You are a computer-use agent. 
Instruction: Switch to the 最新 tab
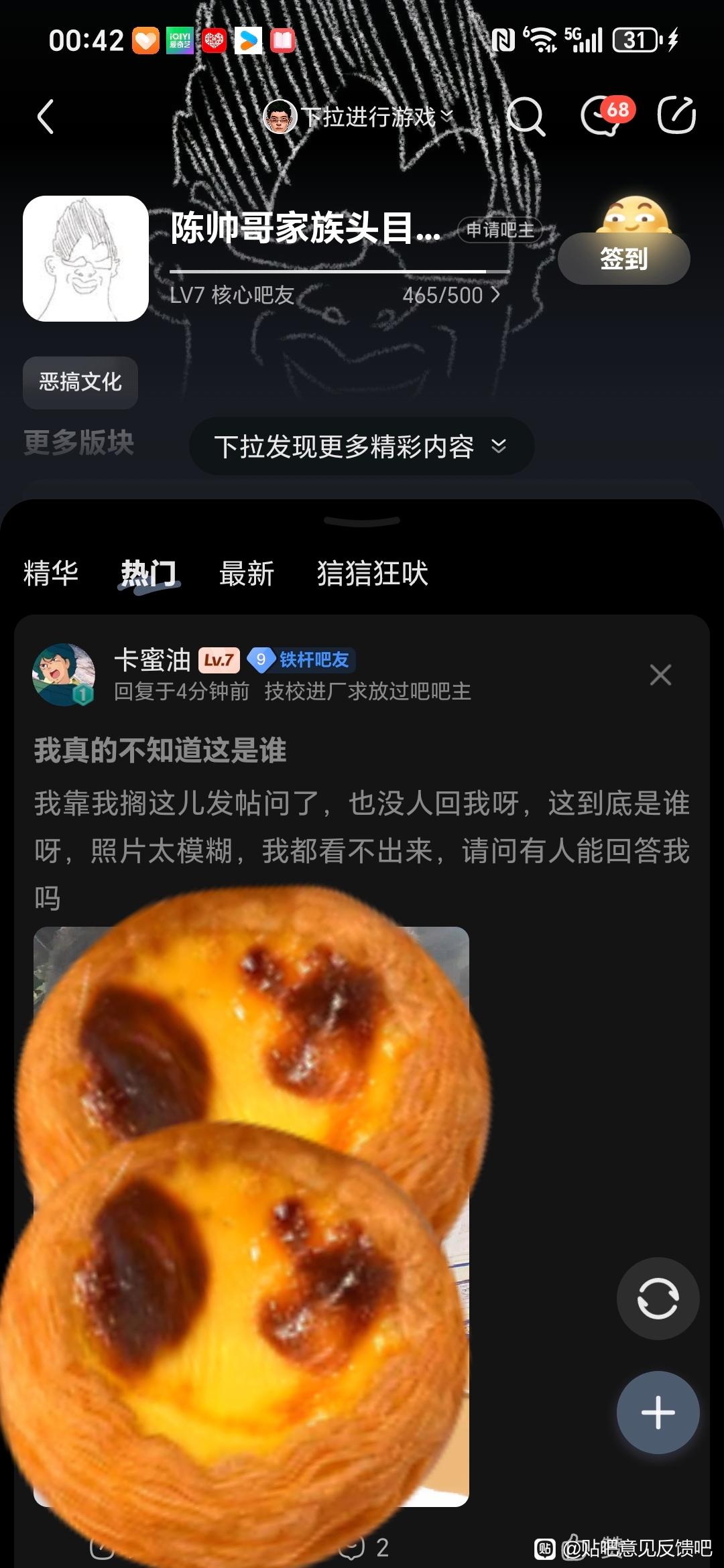pos(247,574)
